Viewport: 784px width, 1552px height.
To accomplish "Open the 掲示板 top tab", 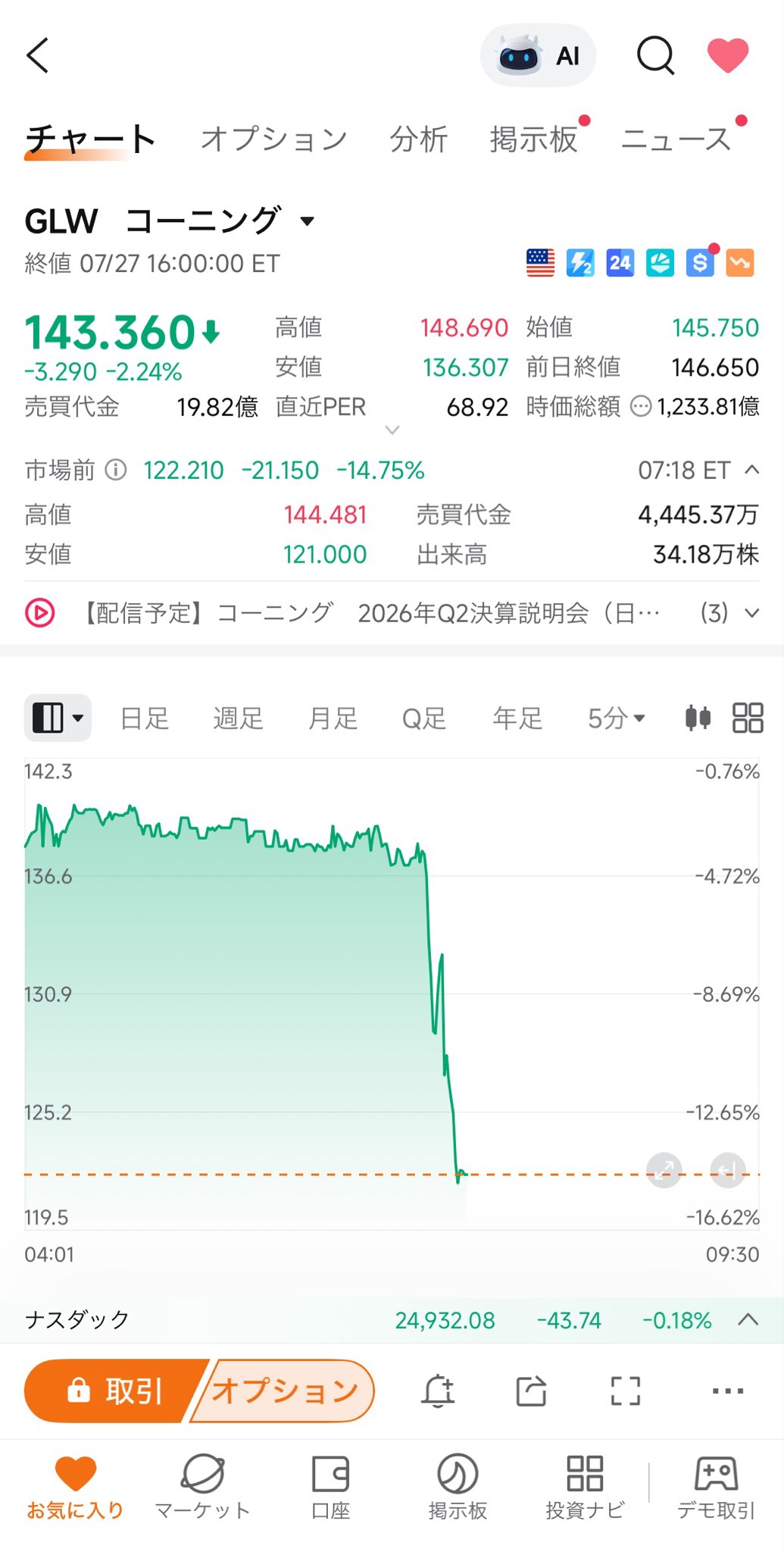I will click(533, 139).
